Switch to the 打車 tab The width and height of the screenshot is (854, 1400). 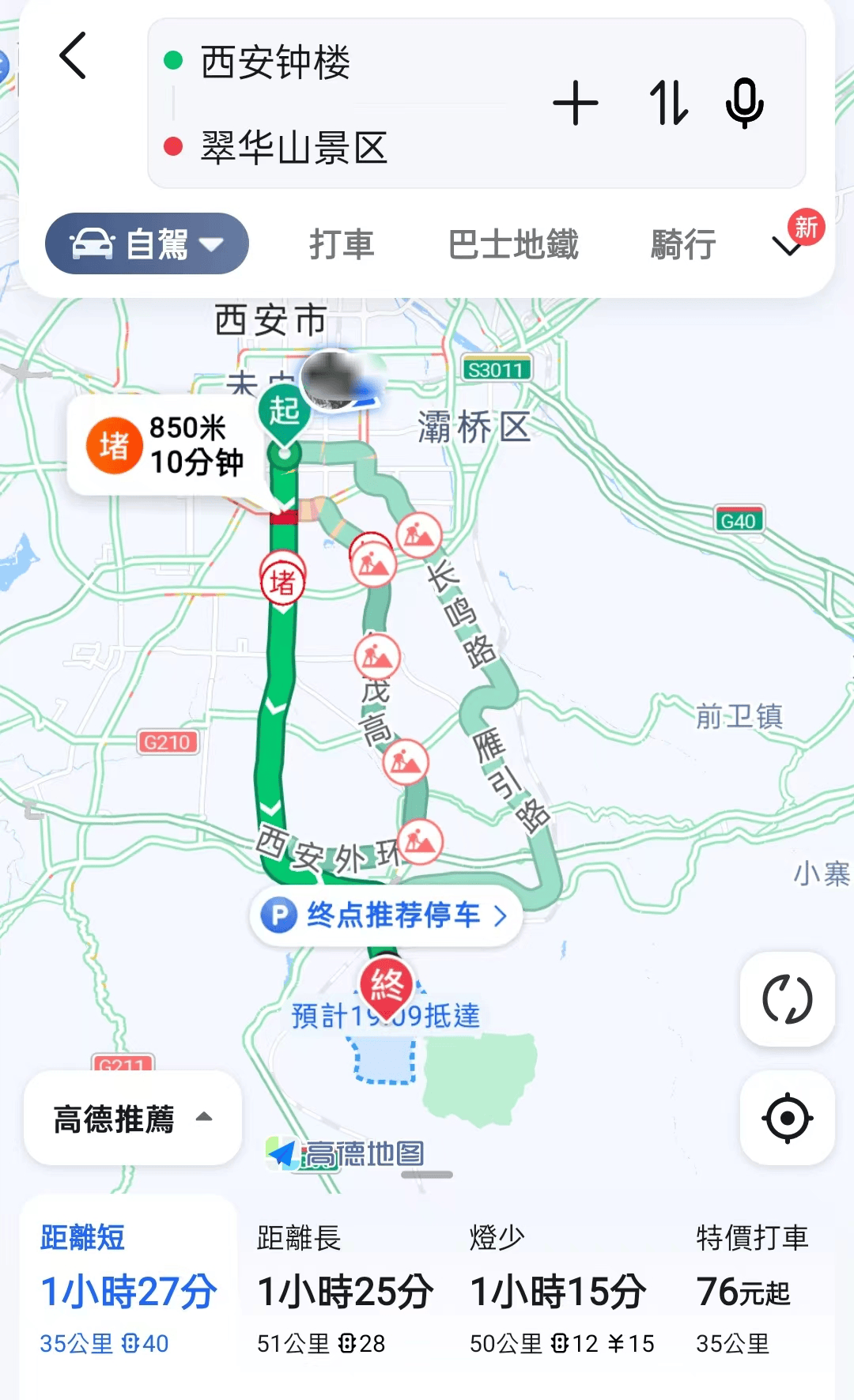tap(343, 244)
